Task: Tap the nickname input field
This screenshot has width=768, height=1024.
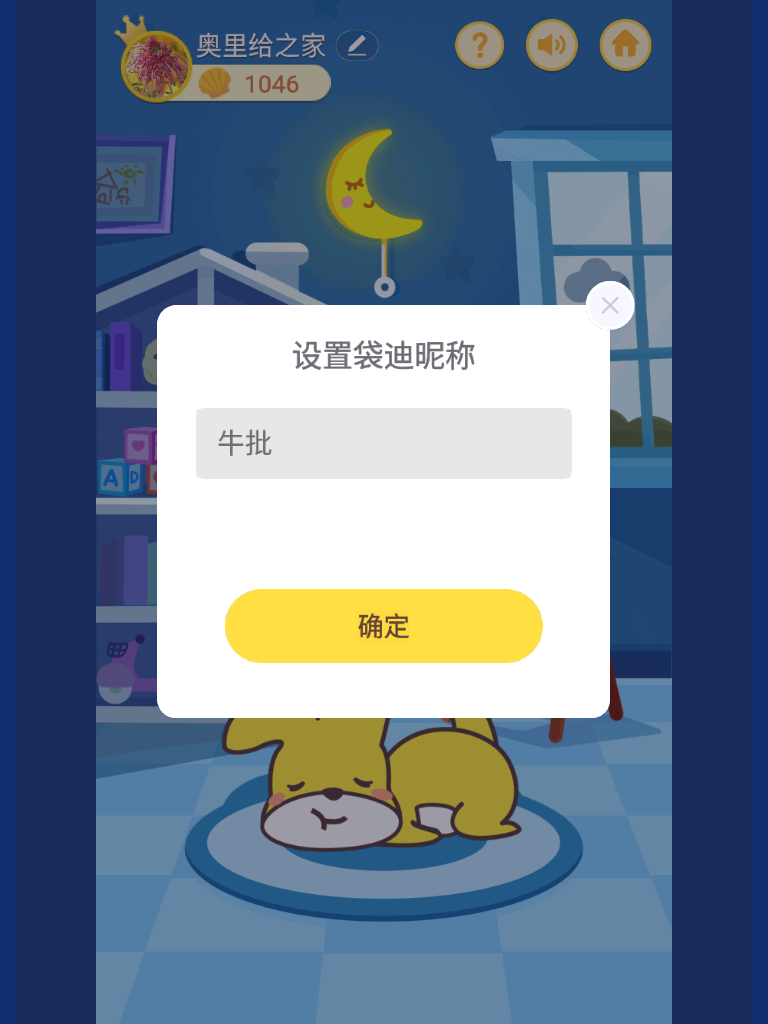Action: point(383,443)
